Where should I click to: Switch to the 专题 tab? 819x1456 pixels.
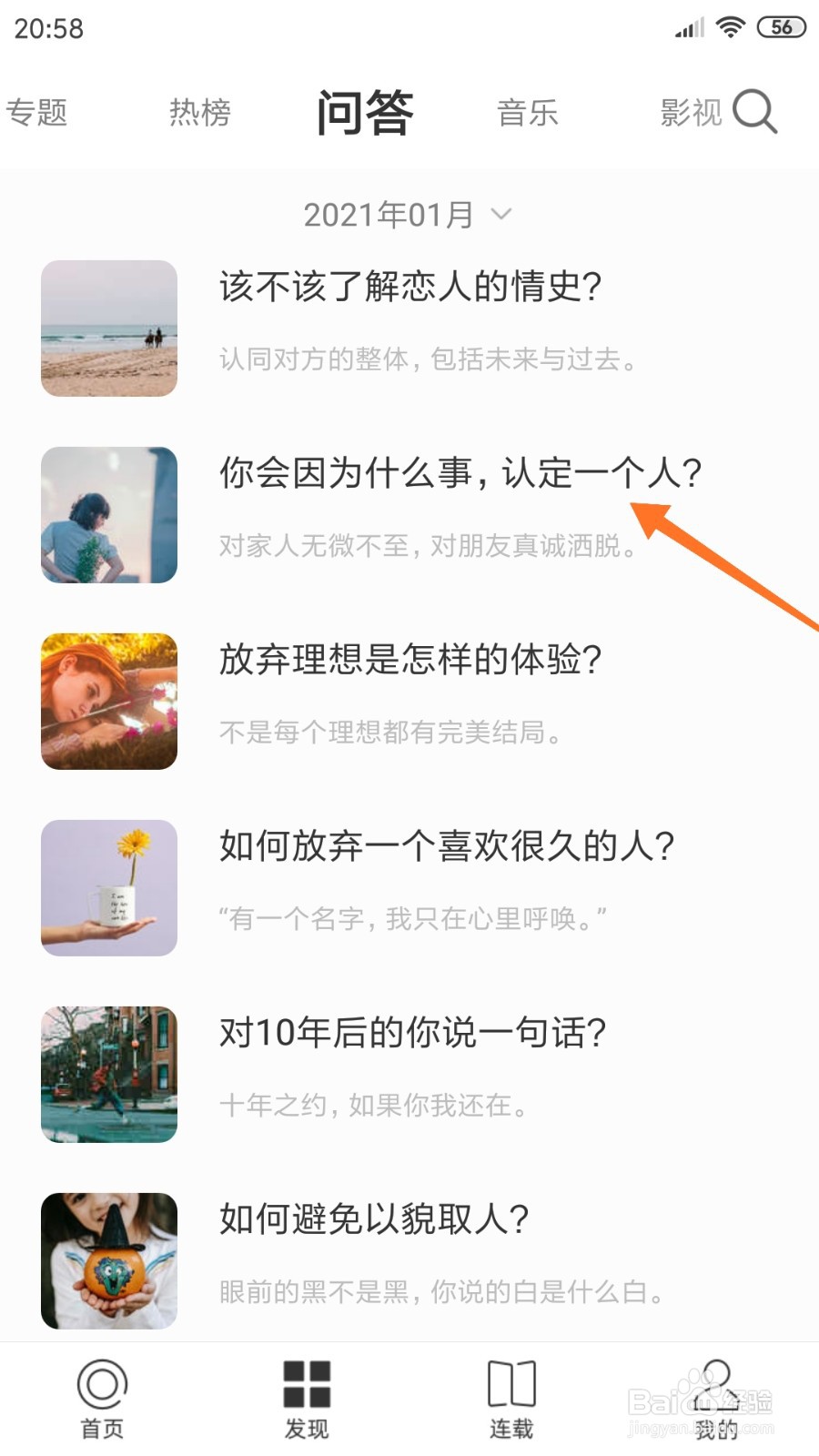[38, 111]
